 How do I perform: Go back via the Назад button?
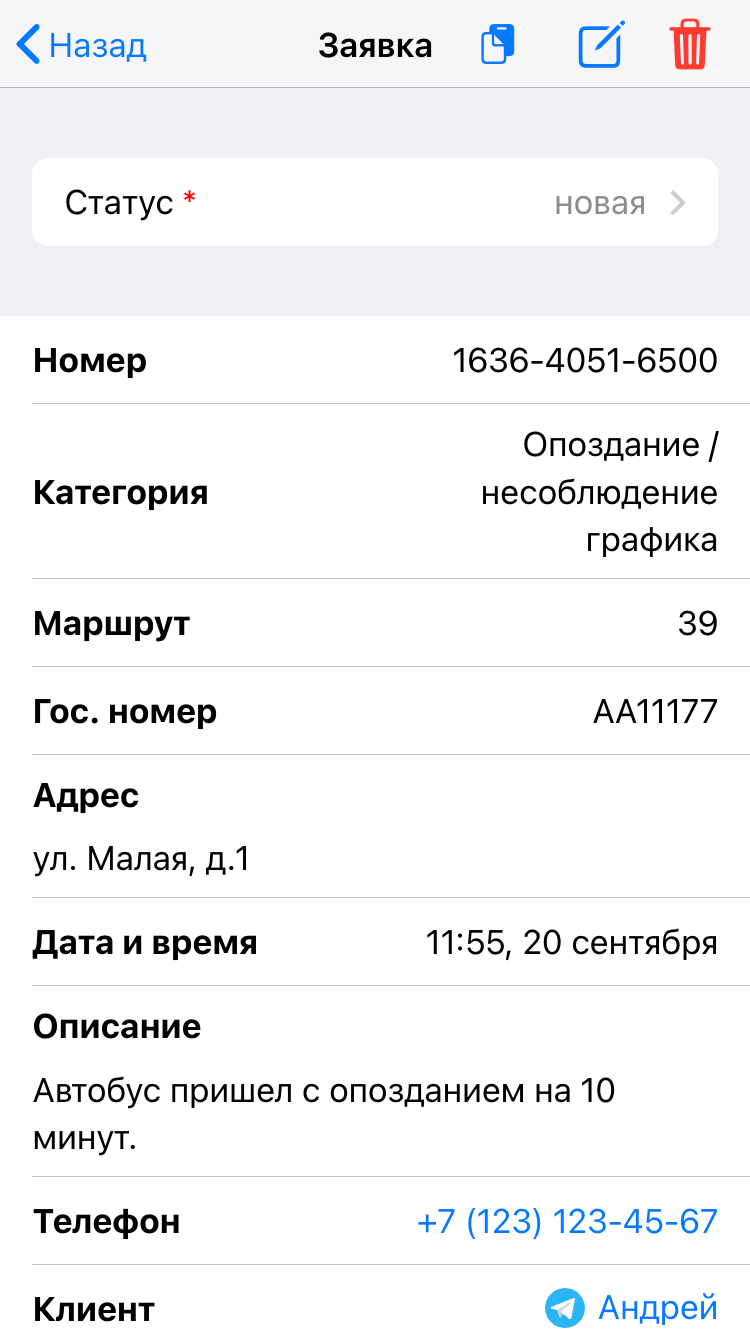tap(82, 46)
